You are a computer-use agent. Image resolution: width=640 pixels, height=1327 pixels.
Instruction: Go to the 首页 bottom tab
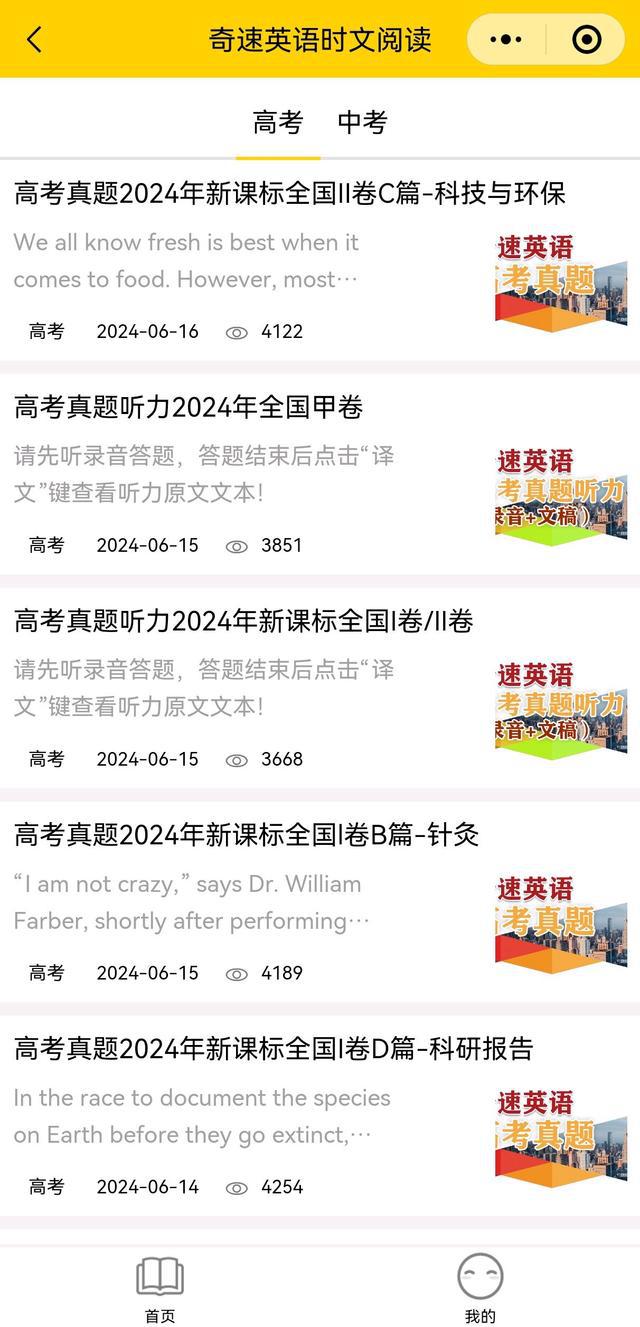point(160,1288)
